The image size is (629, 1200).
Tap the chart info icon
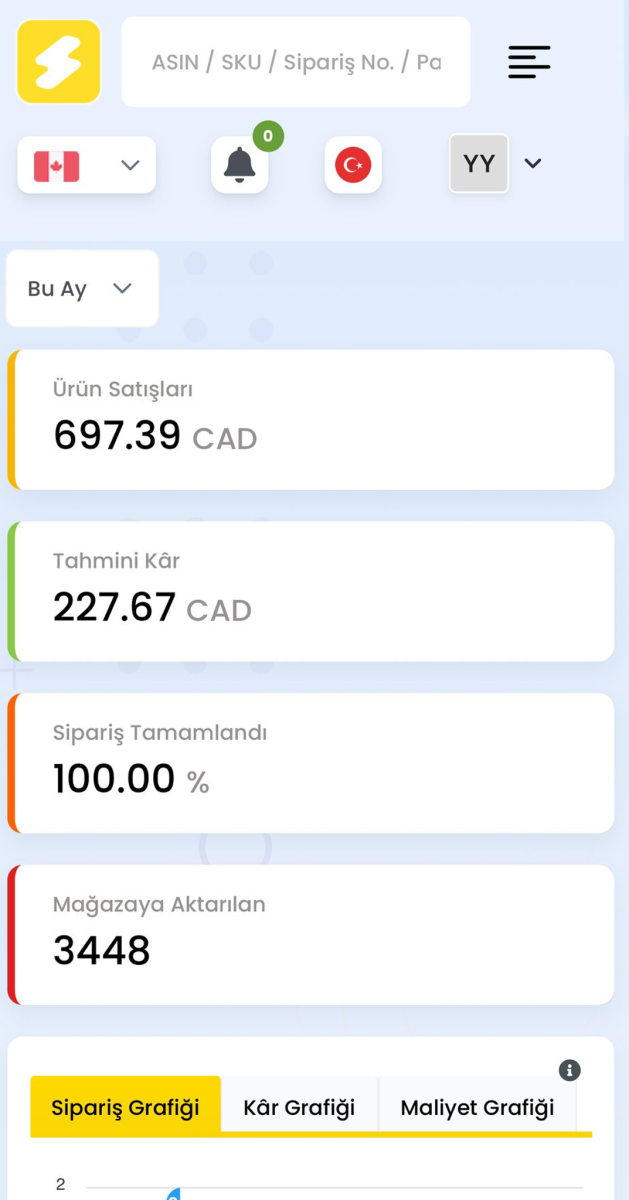[x=570, y=1071]
